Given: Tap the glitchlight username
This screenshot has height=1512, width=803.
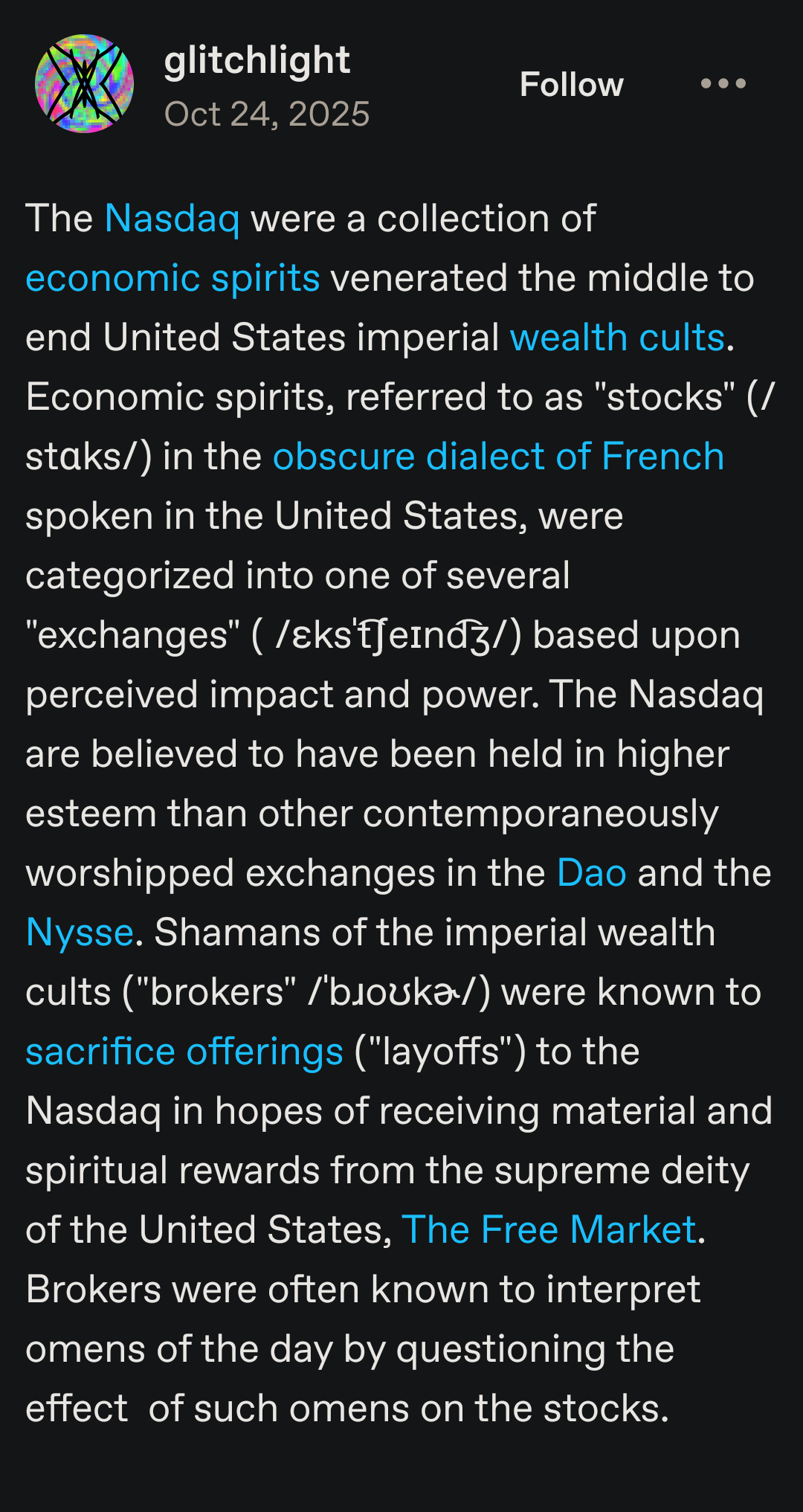Looking at the screenshot, I should point(257,59).
